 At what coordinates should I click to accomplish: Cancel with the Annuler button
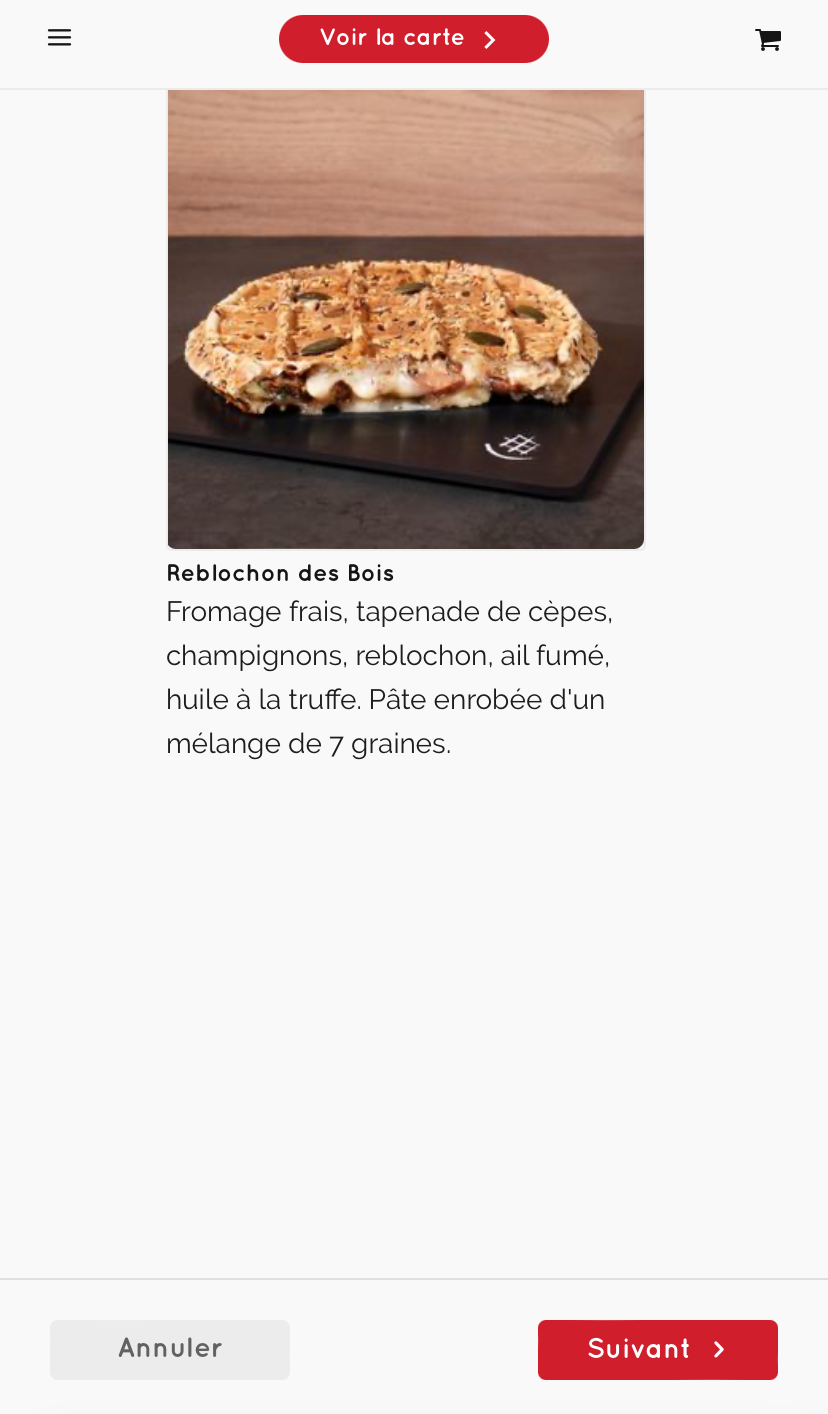pyautogui.click(x=170, y=1349)
